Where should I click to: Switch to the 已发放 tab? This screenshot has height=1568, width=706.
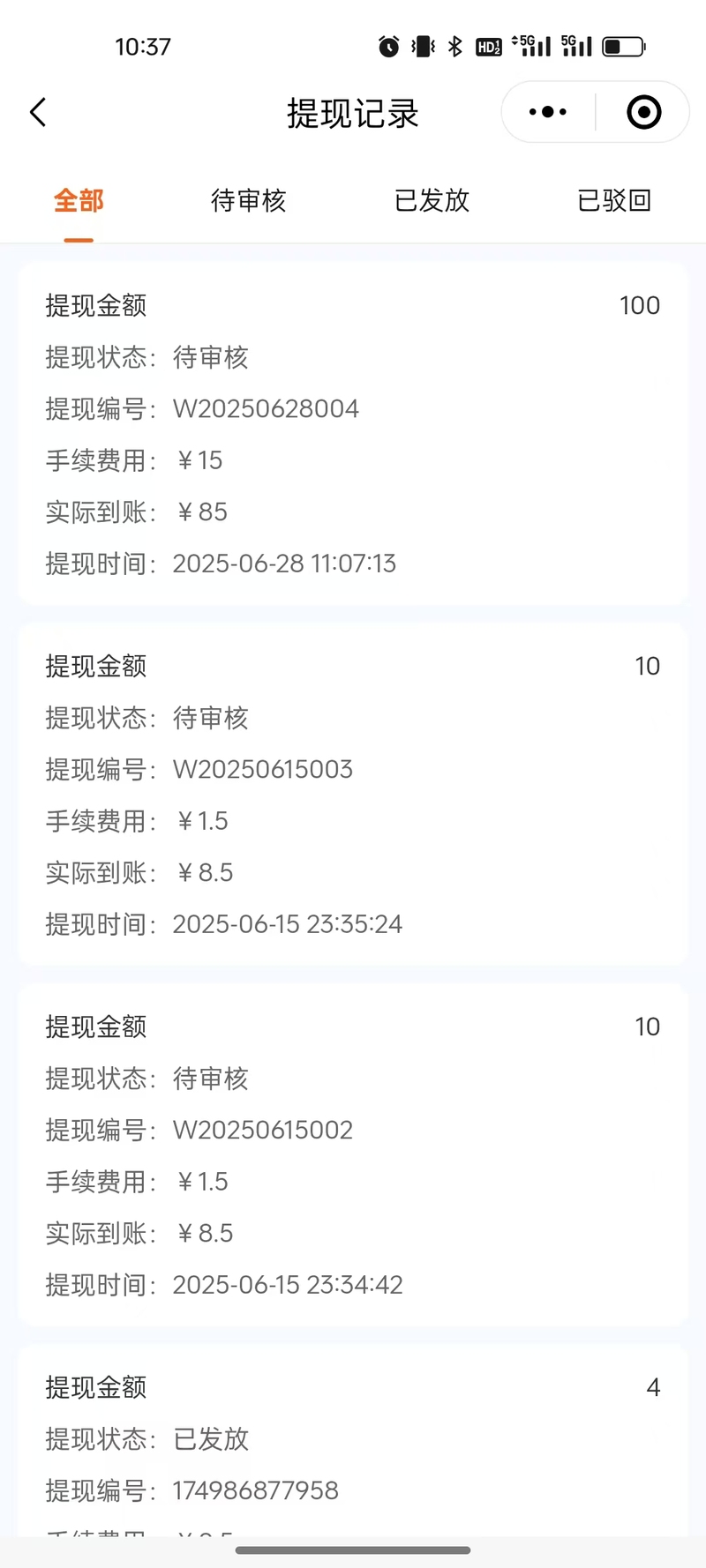(432, 201)
